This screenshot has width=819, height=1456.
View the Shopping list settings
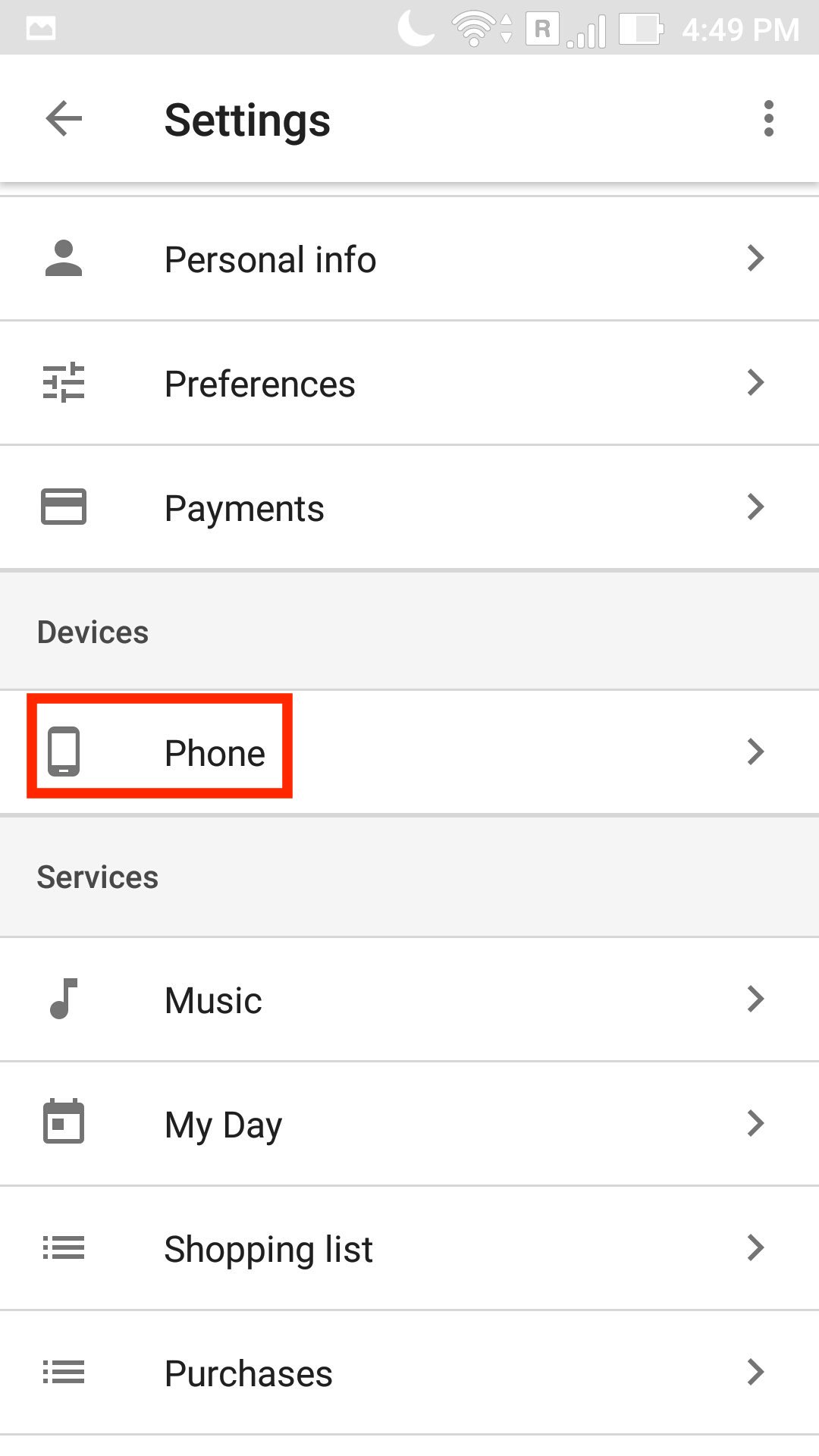409,1248
